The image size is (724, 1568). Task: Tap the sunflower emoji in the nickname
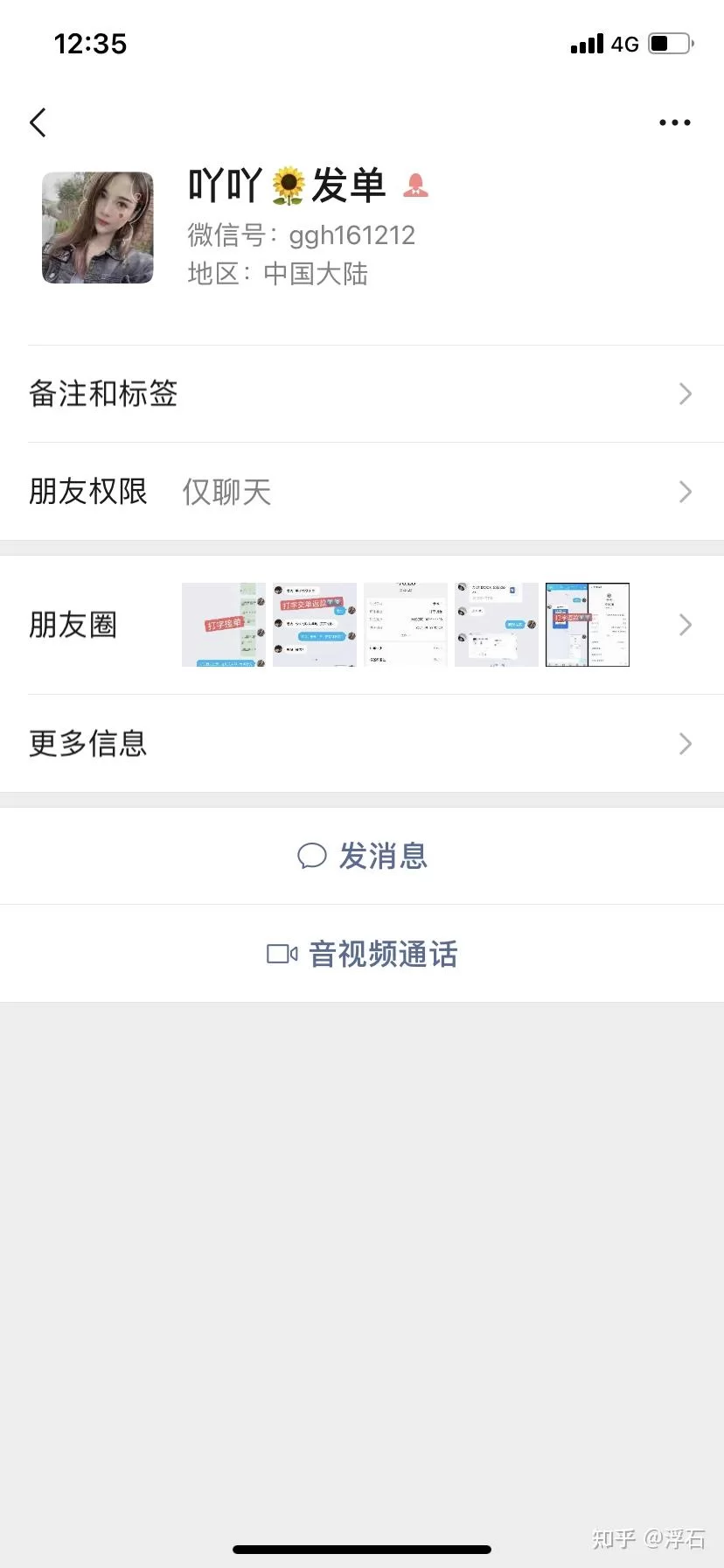coord(289,184)
